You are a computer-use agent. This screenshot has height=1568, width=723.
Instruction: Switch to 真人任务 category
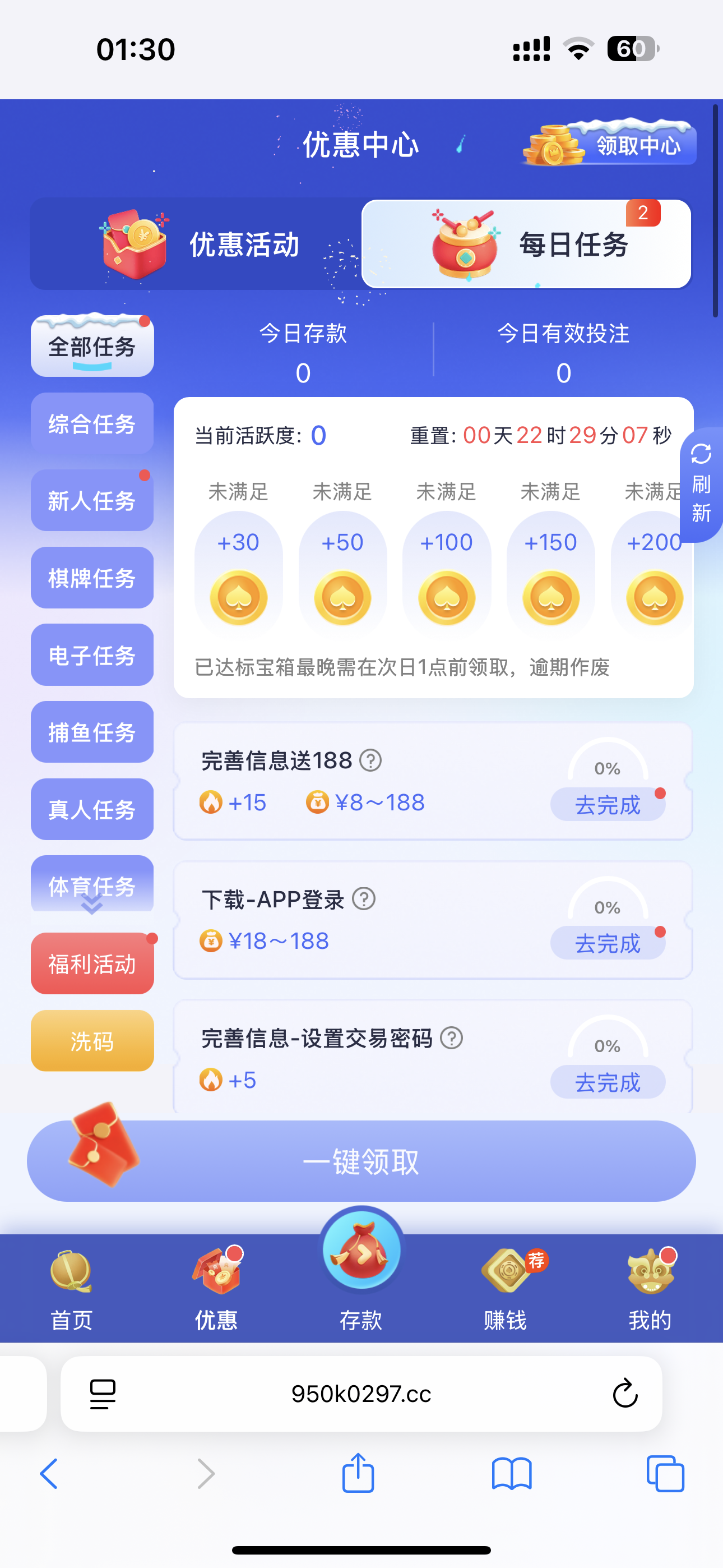point(92,809)
